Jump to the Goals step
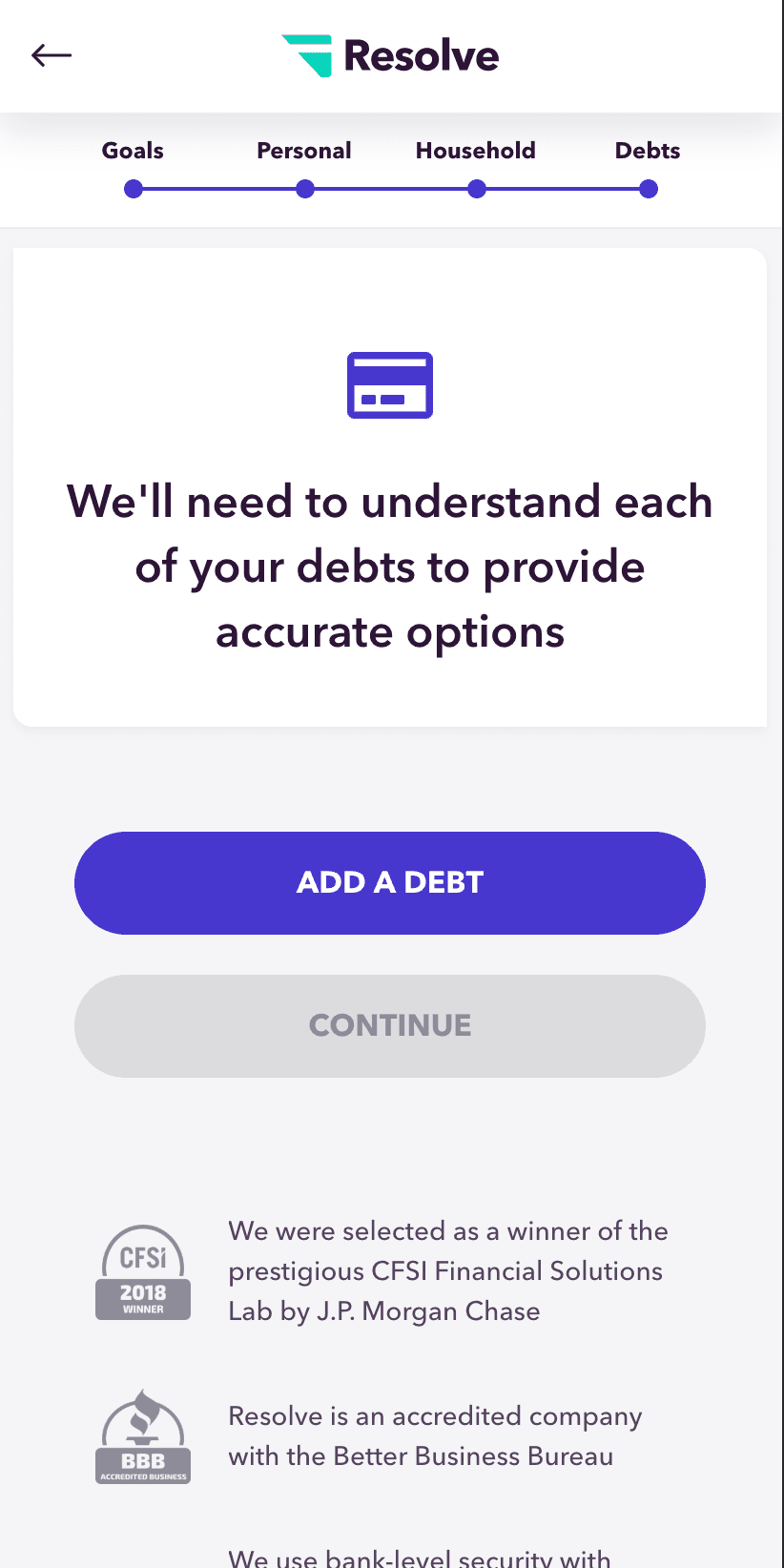Viewport: 784px width, 1568px height. coord(133,151)
